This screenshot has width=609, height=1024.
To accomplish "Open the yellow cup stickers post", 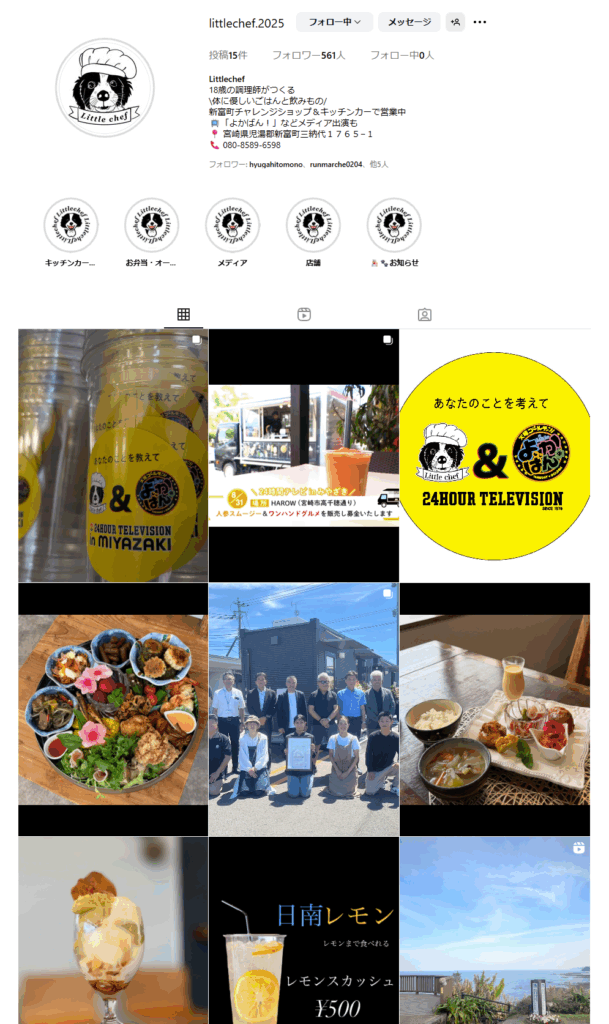I will 113,456.
